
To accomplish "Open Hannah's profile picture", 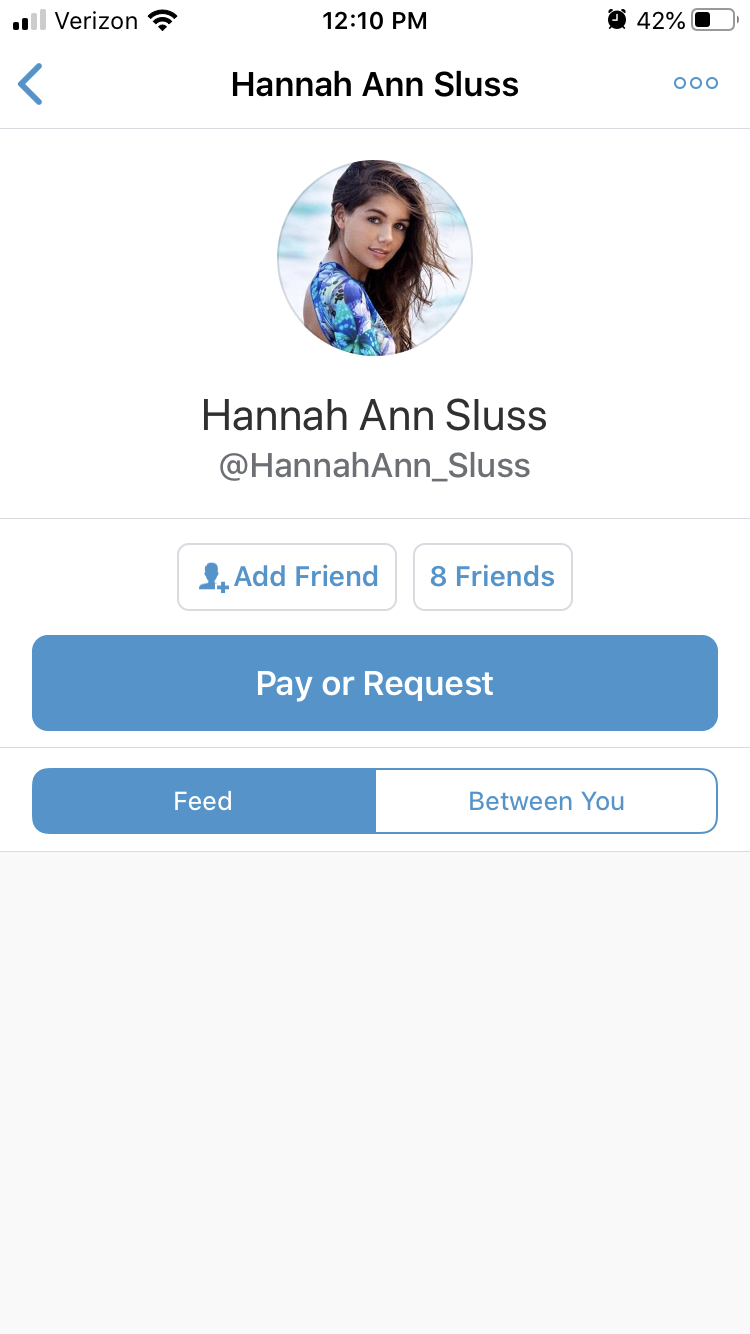I will (374, 256).
